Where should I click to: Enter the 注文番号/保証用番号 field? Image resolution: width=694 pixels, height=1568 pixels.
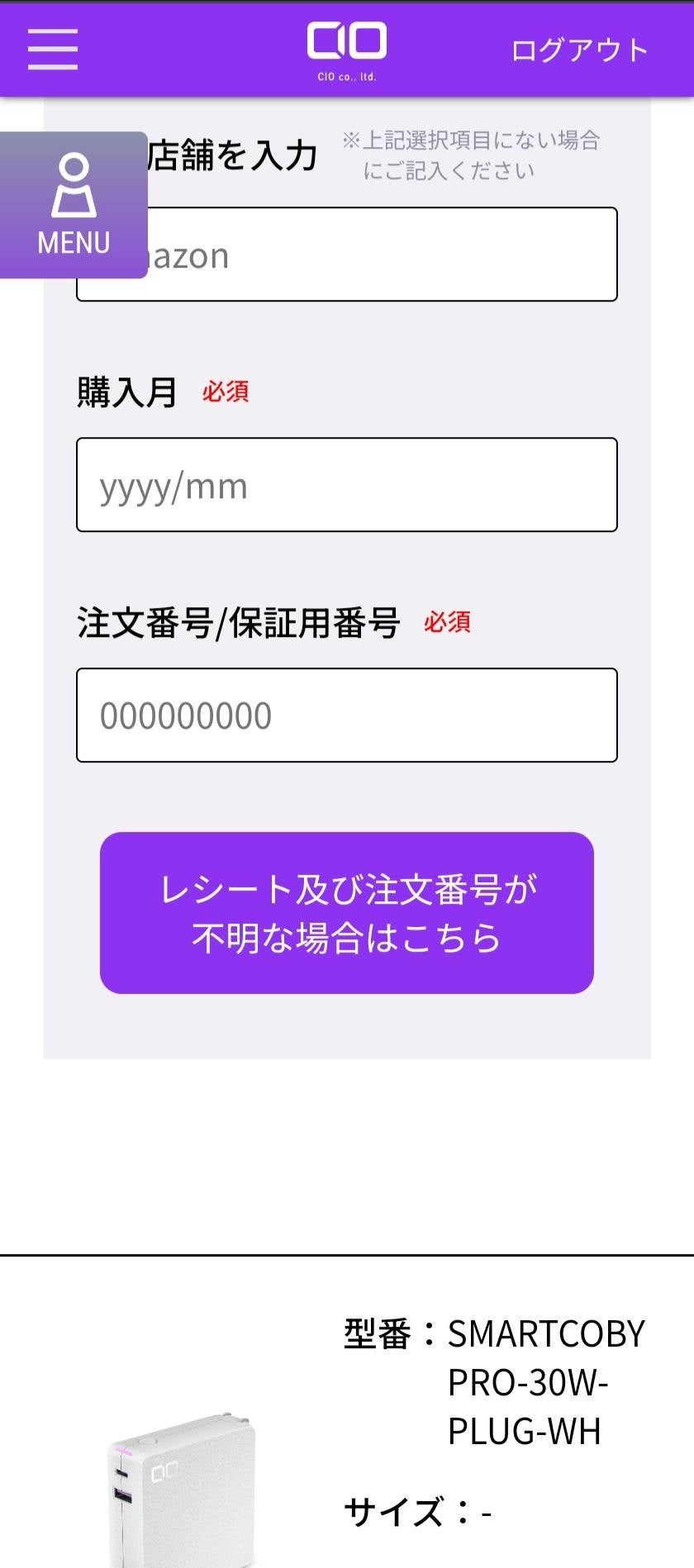[347, 715]
